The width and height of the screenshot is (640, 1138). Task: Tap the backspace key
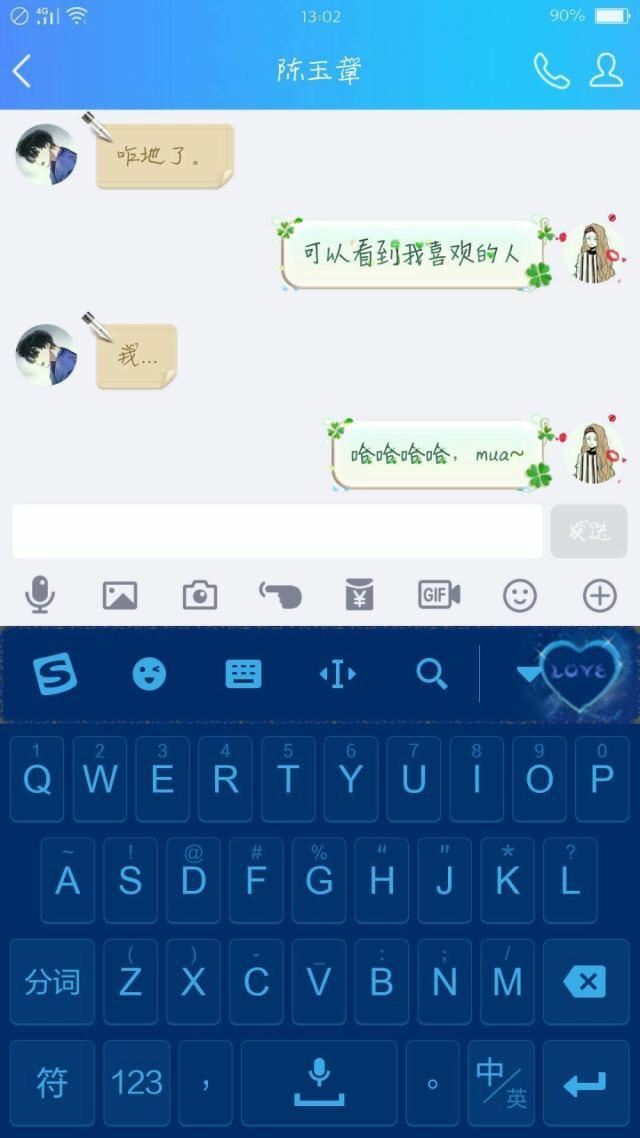585,982
